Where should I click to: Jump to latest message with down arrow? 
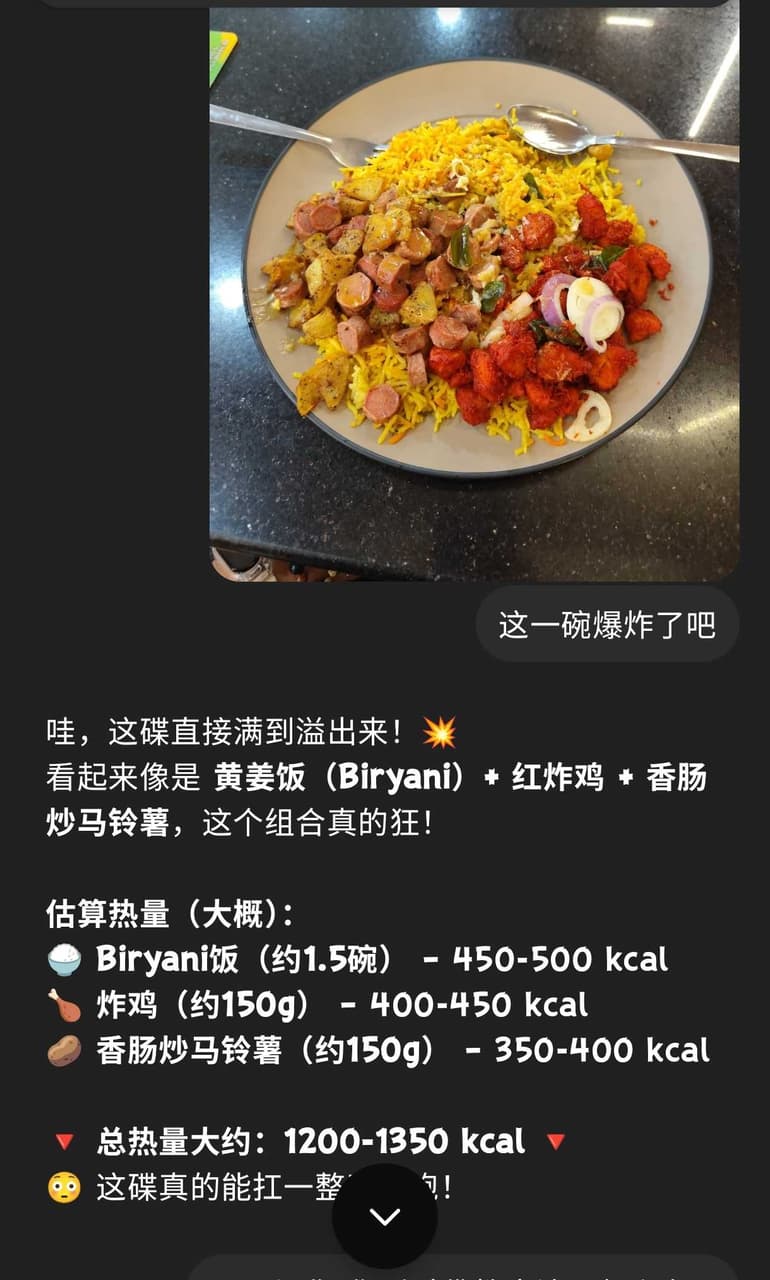pyautogui.click(x=384, y=1216)
